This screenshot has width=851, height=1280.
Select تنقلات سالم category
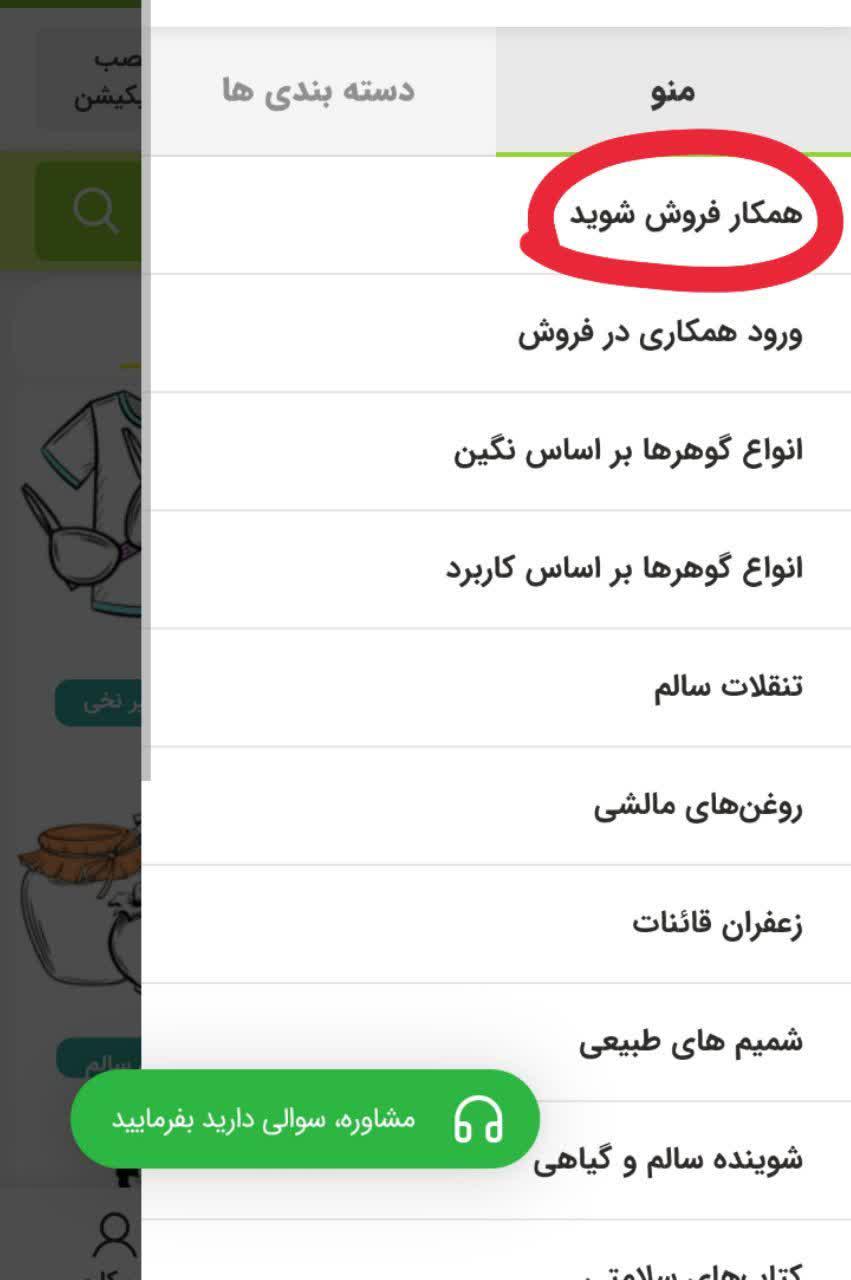[728, 688]
